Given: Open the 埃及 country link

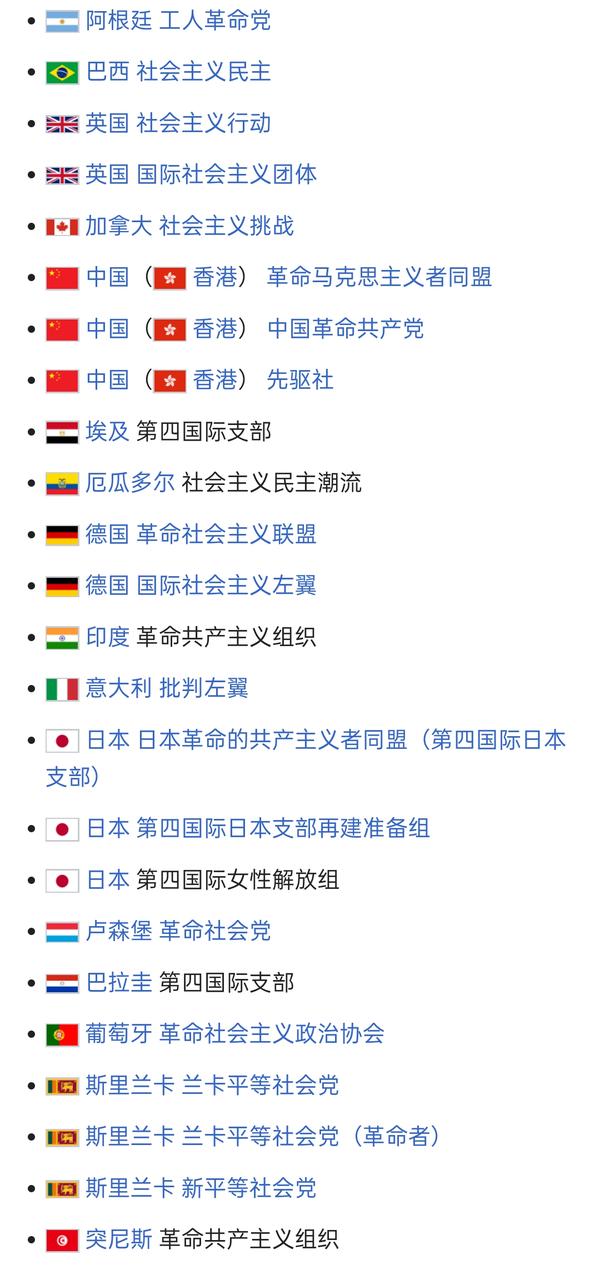Looking at the screenshot, I should click(107, 431).
